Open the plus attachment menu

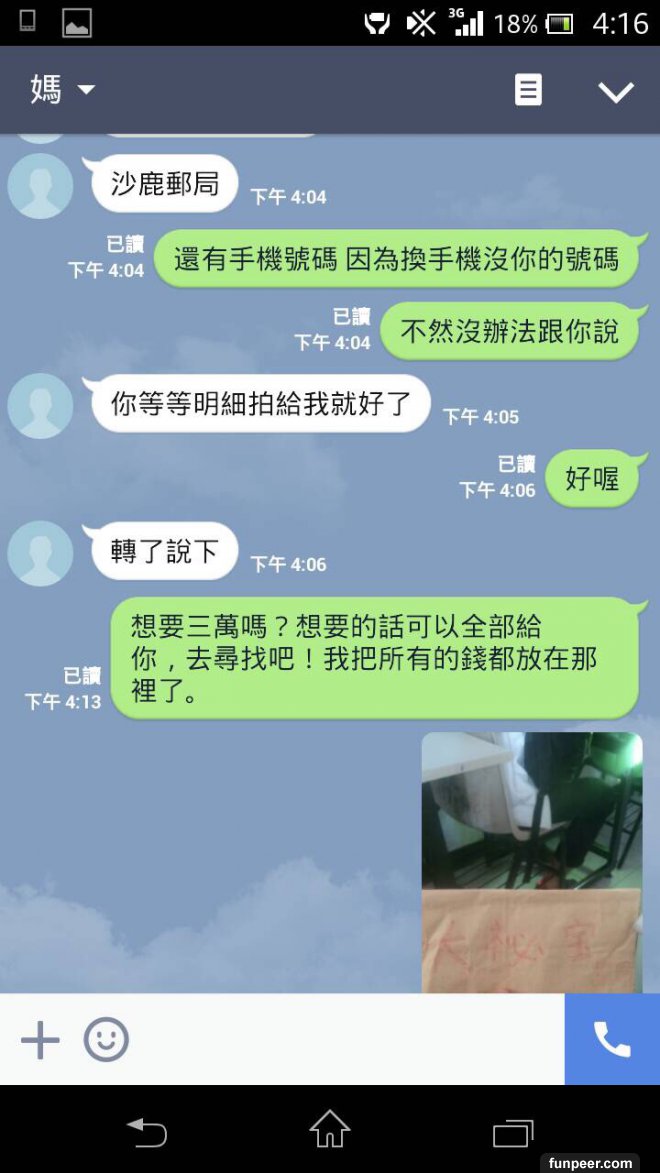(x=40, y=1040)
